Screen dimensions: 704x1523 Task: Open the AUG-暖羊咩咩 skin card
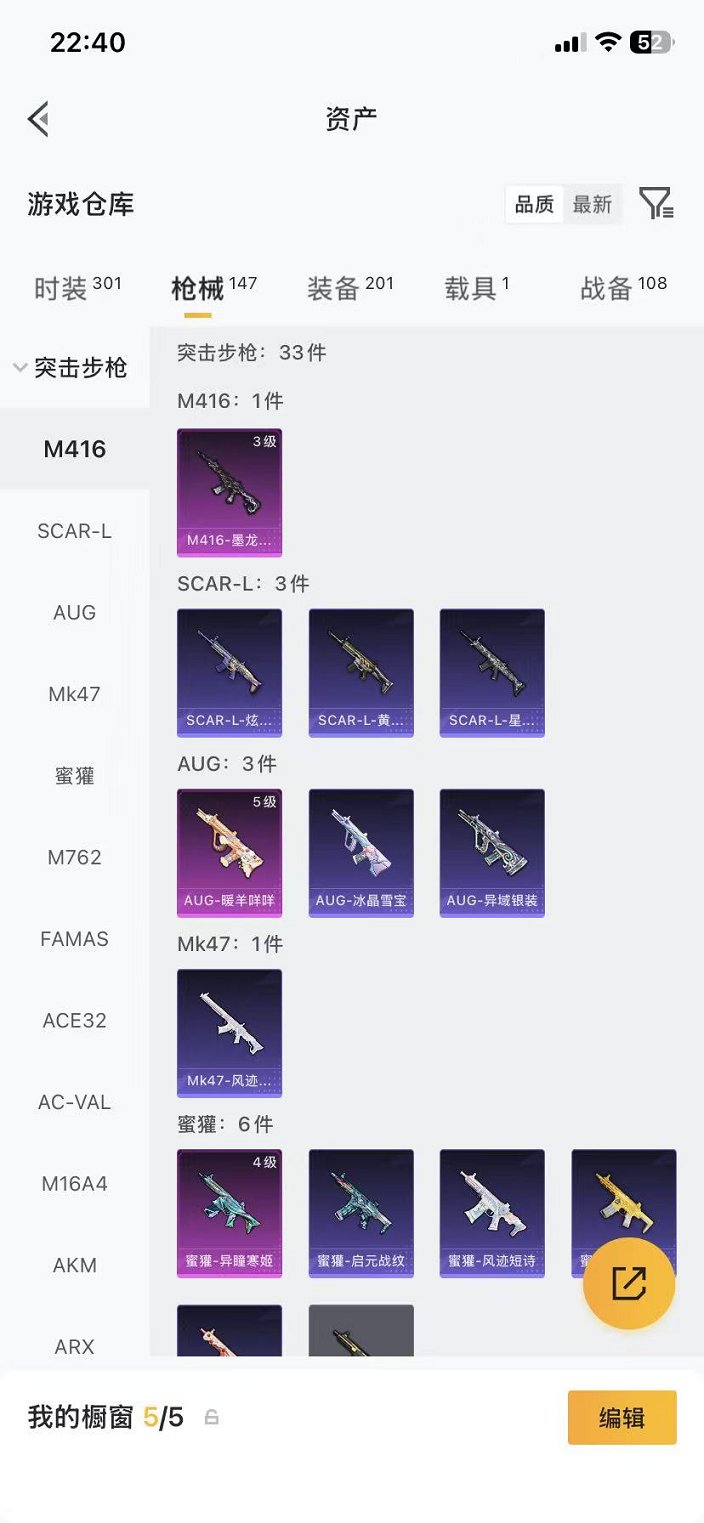pyautogui.click(x=229, y=852)
